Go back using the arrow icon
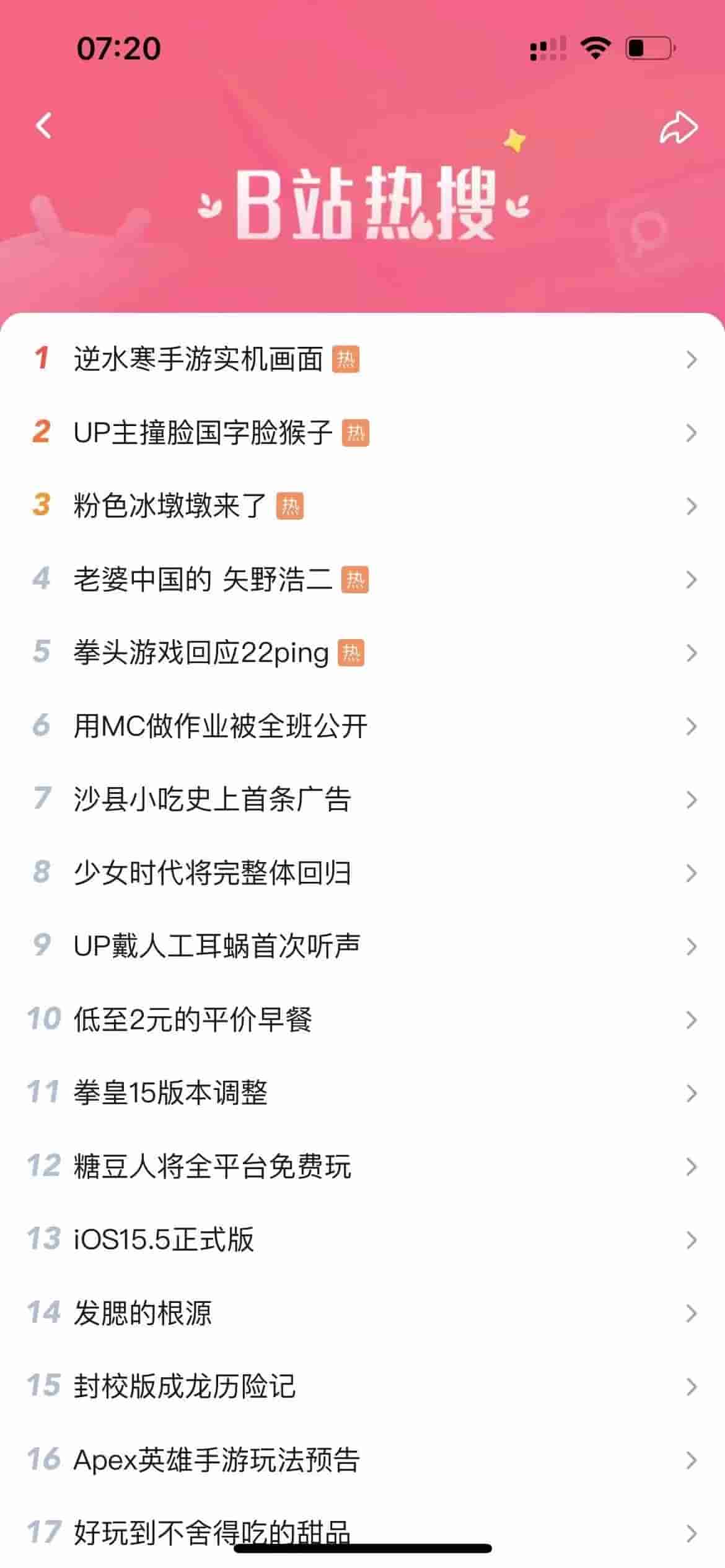This screenshot has height=1568, width=725. coord(43,126)
